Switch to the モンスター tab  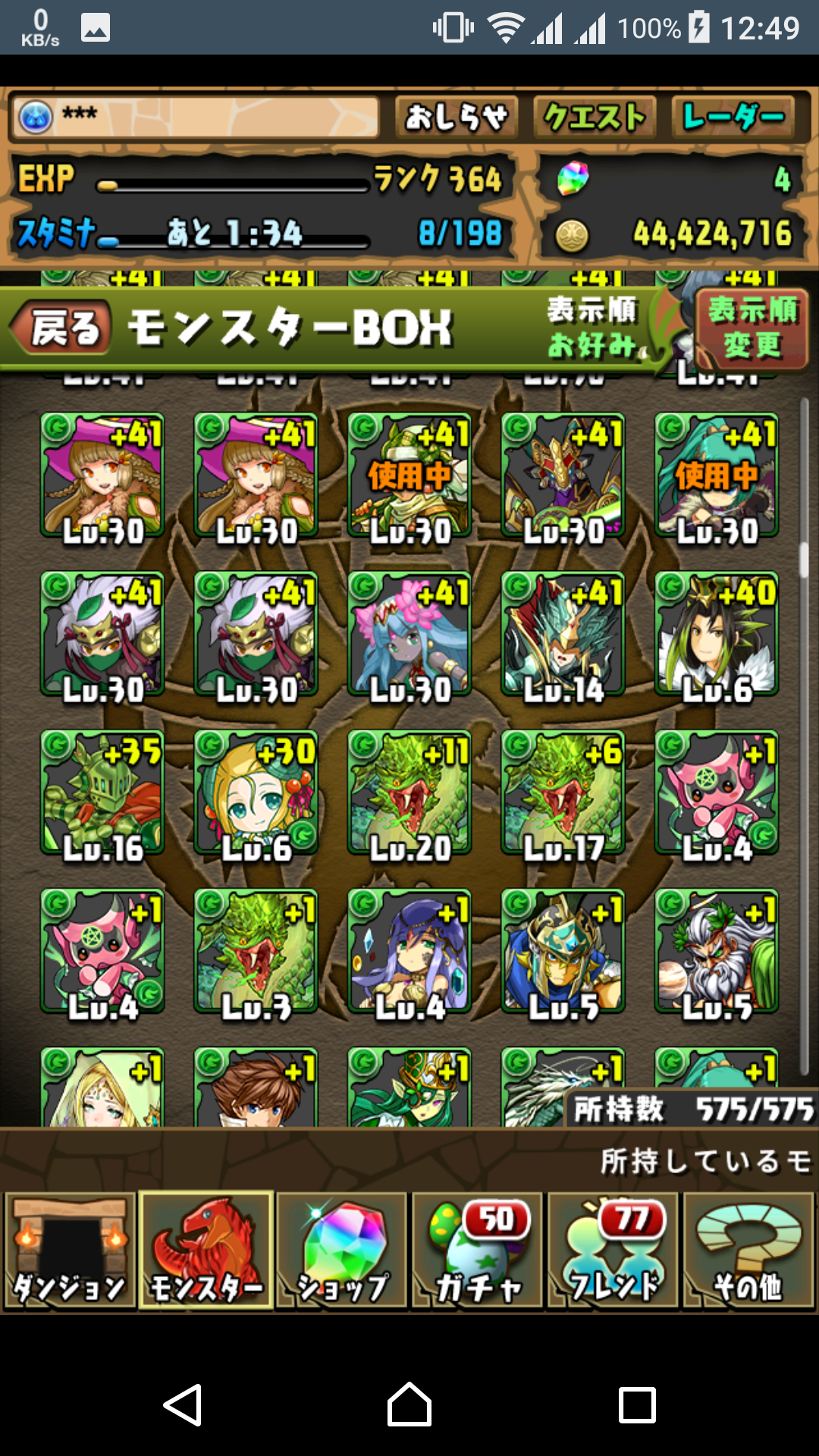(206, 1251)
